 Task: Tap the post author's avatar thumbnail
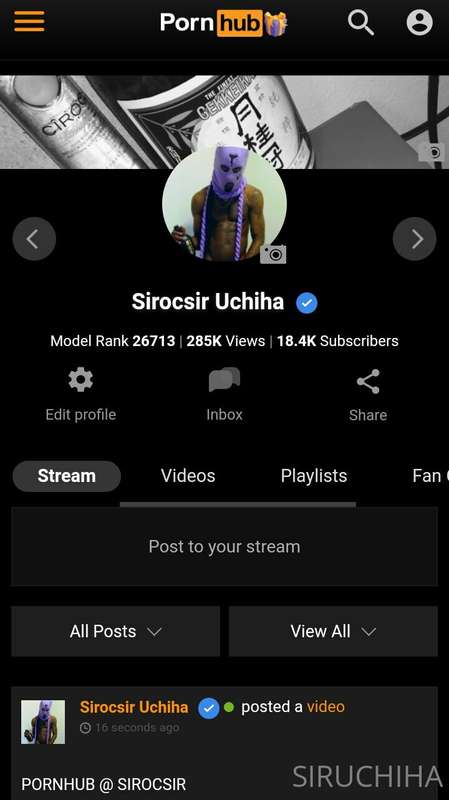[x=43, y=722]
